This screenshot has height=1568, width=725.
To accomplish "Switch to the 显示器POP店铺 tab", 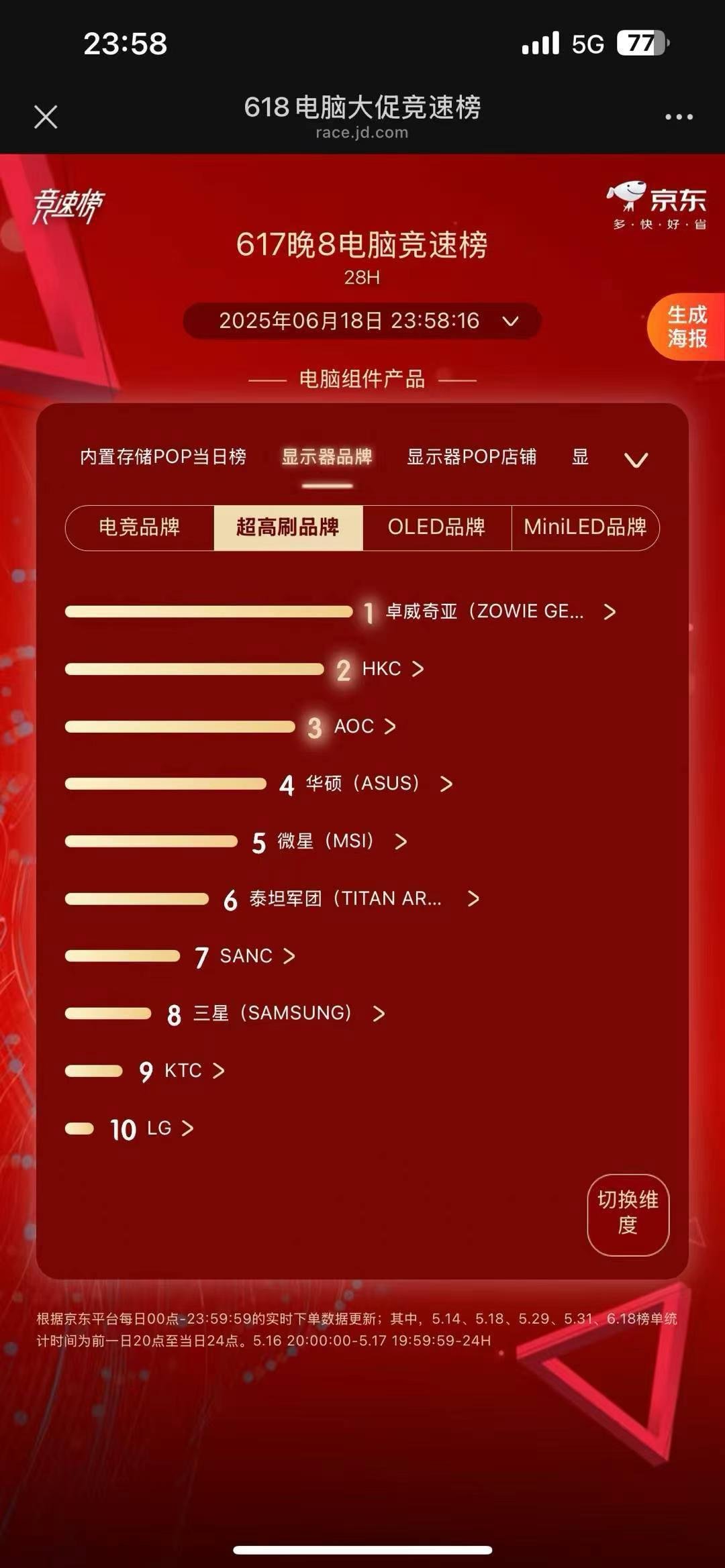I will [x=471, y=457].
